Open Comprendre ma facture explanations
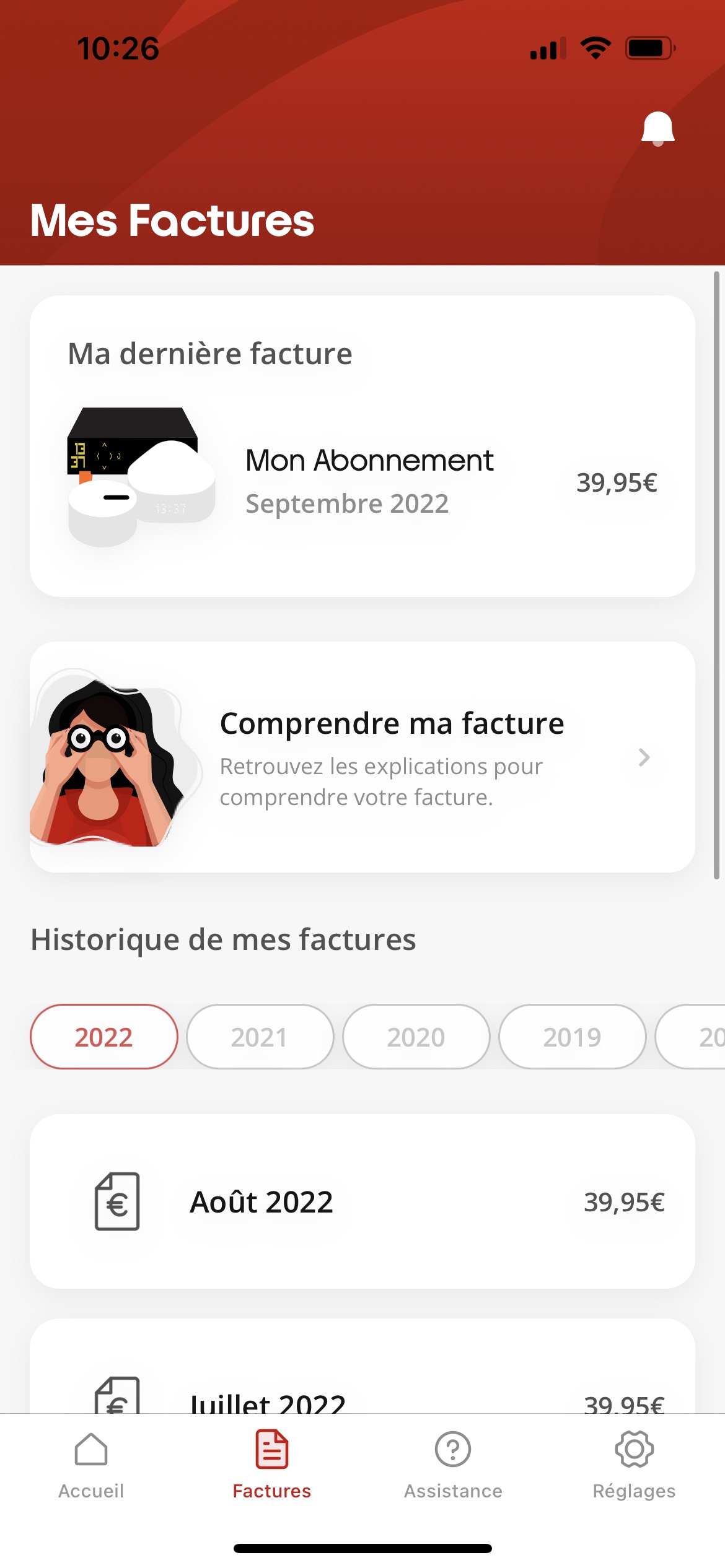Screen dimensions: 725x1568 [362, 757]
